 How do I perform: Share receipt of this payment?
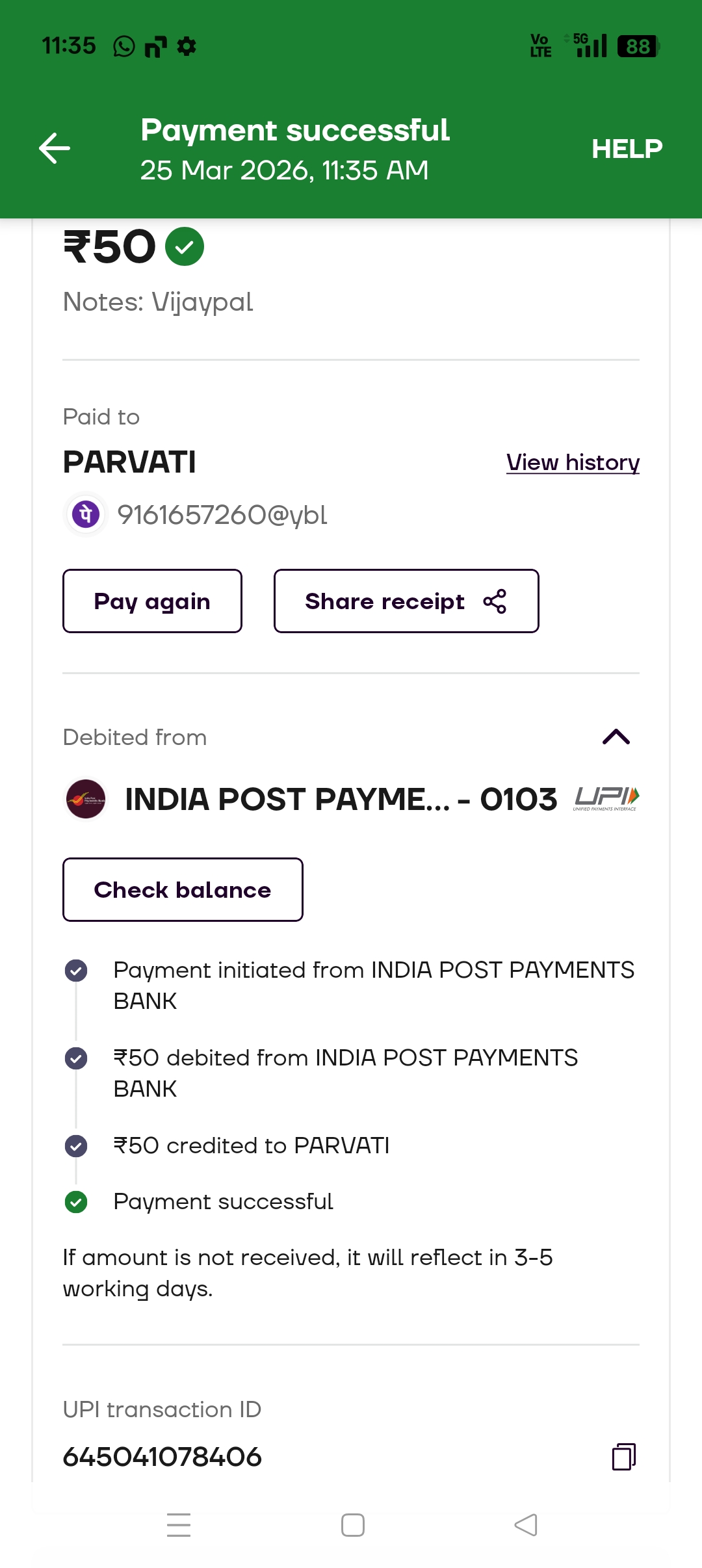tap(406, 601)
